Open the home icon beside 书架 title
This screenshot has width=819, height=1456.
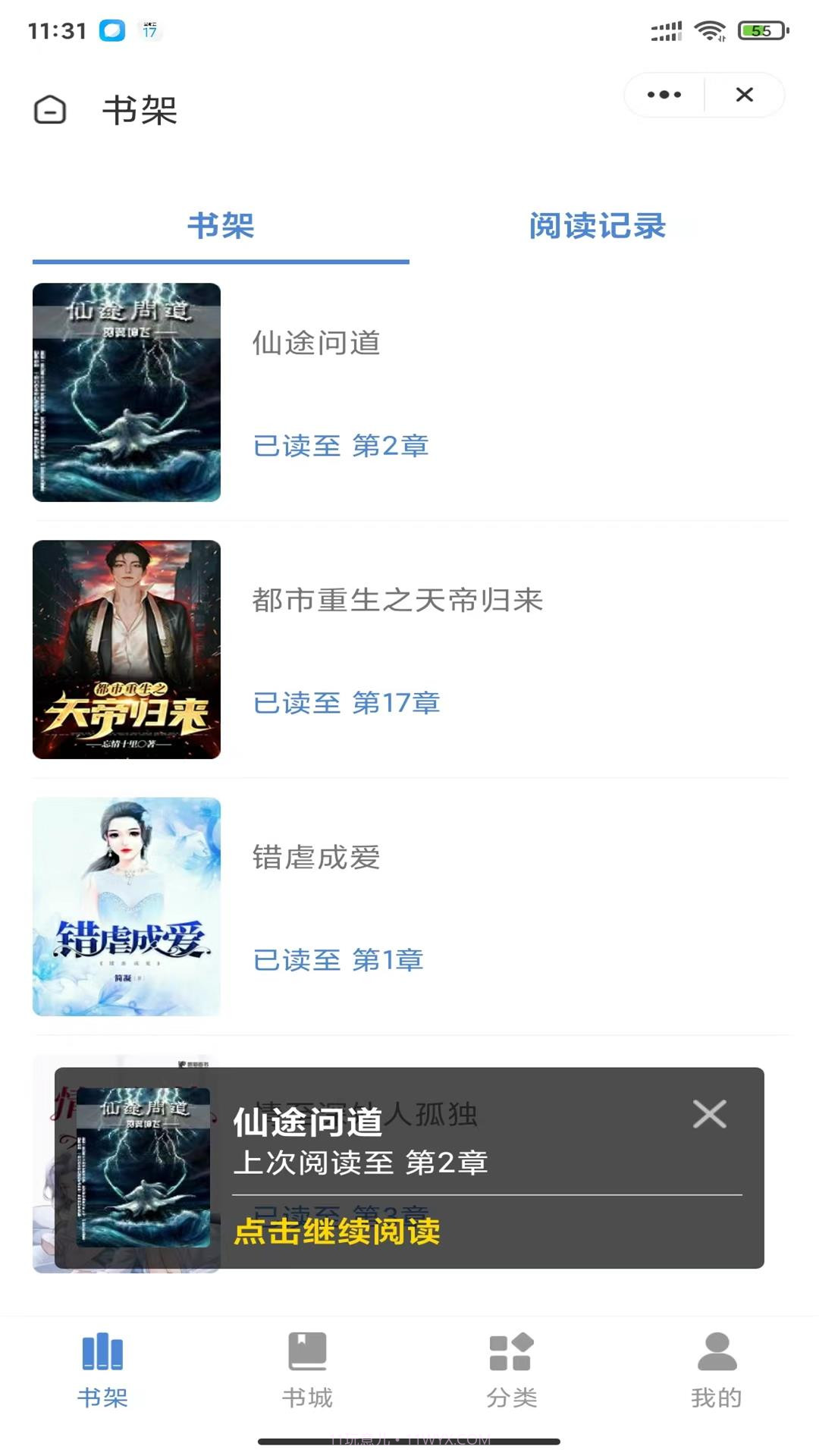[x=49, y=111]
